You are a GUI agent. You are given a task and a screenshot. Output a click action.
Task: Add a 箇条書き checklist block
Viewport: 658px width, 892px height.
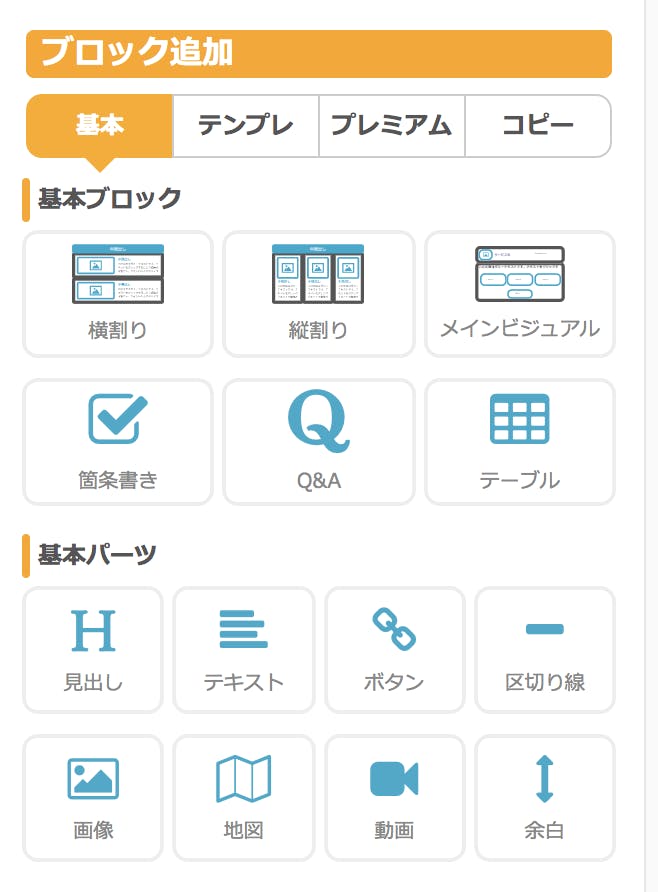tap(118, 442)
